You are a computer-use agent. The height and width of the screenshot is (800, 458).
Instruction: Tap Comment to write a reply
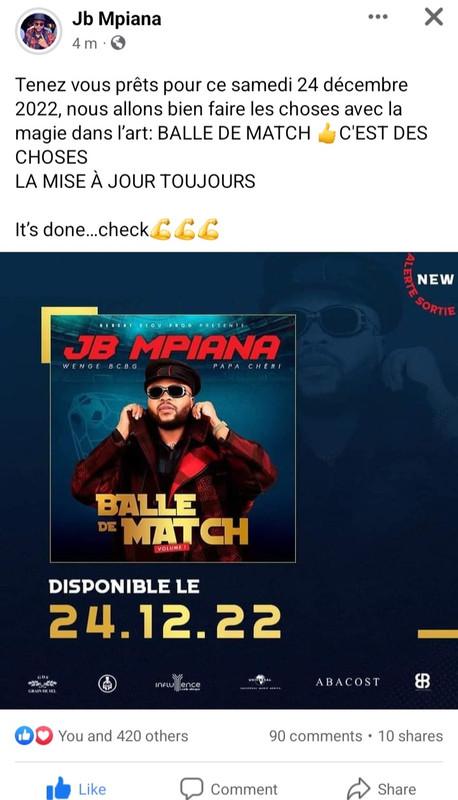click(x=229, y=788)
